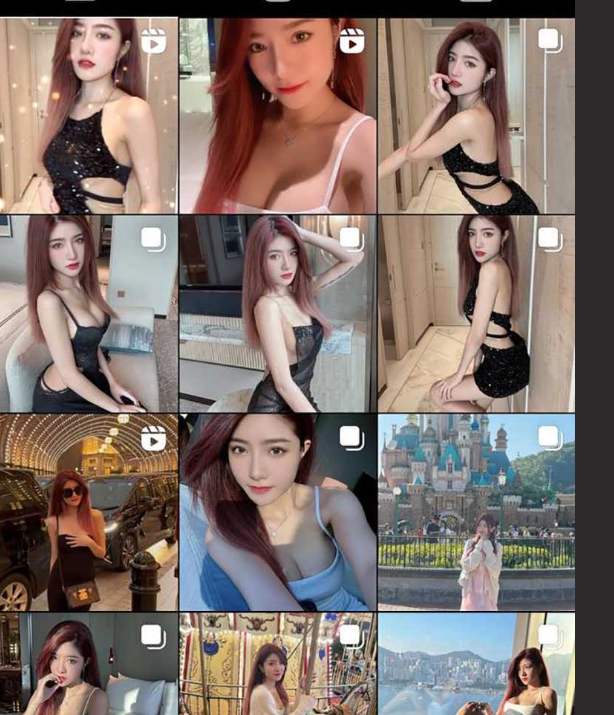Open the merry-go-round carousel post

point(278,665)
